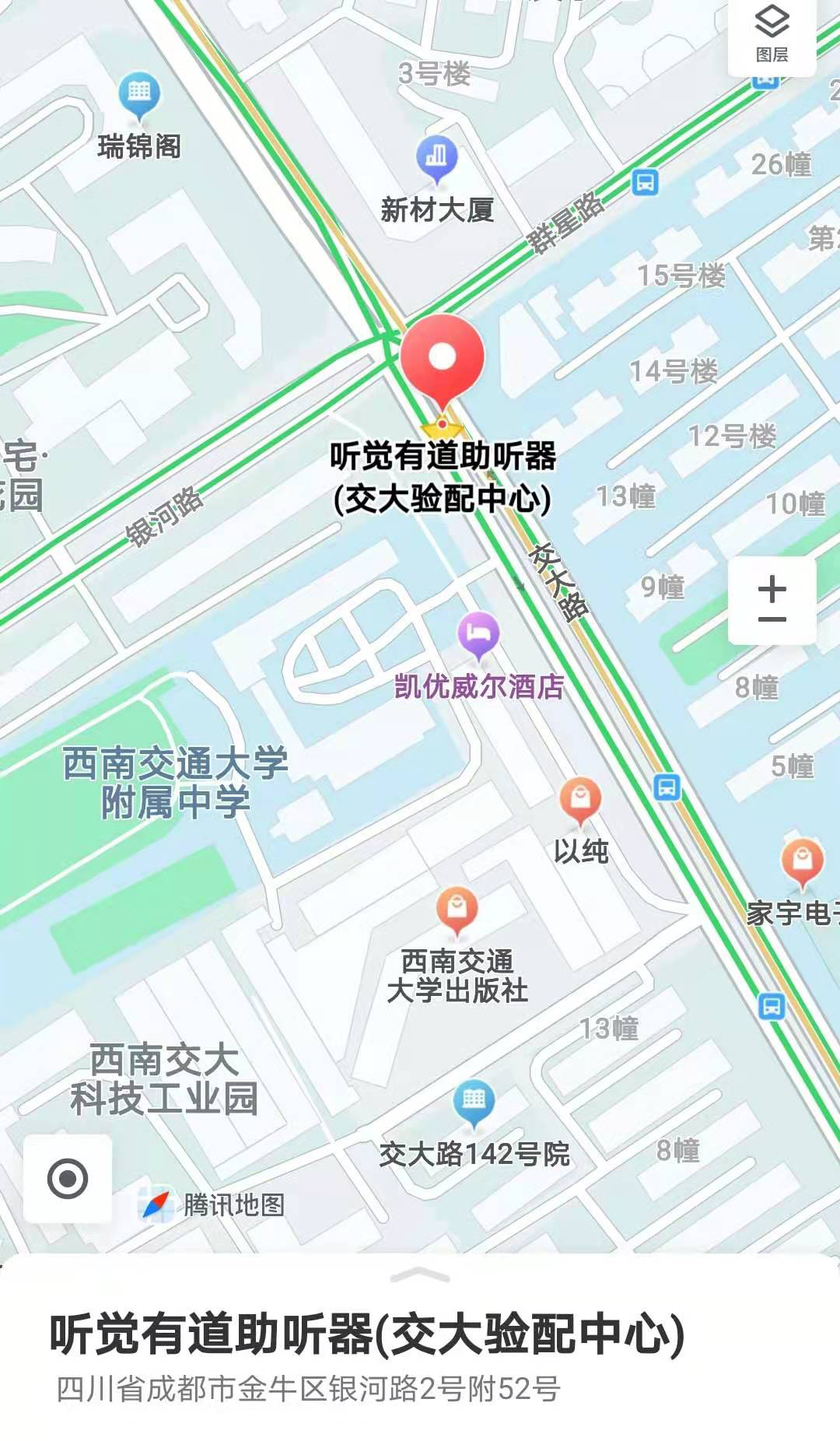Select the 以纯 shop marker
Image resolution: width=840 pixels, height=1441 pixels.
580,800
